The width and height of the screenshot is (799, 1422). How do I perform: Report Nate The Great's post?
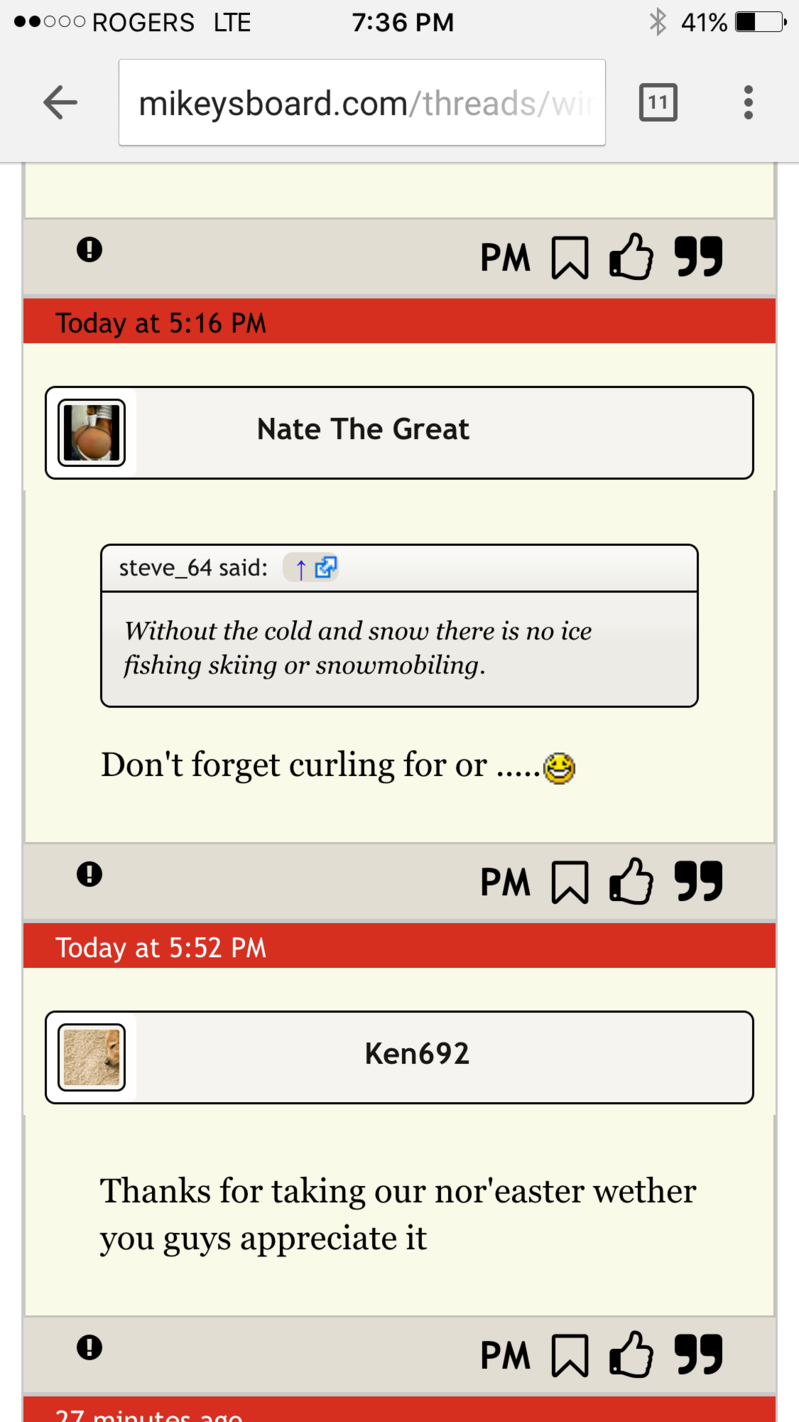click(90, 874)
